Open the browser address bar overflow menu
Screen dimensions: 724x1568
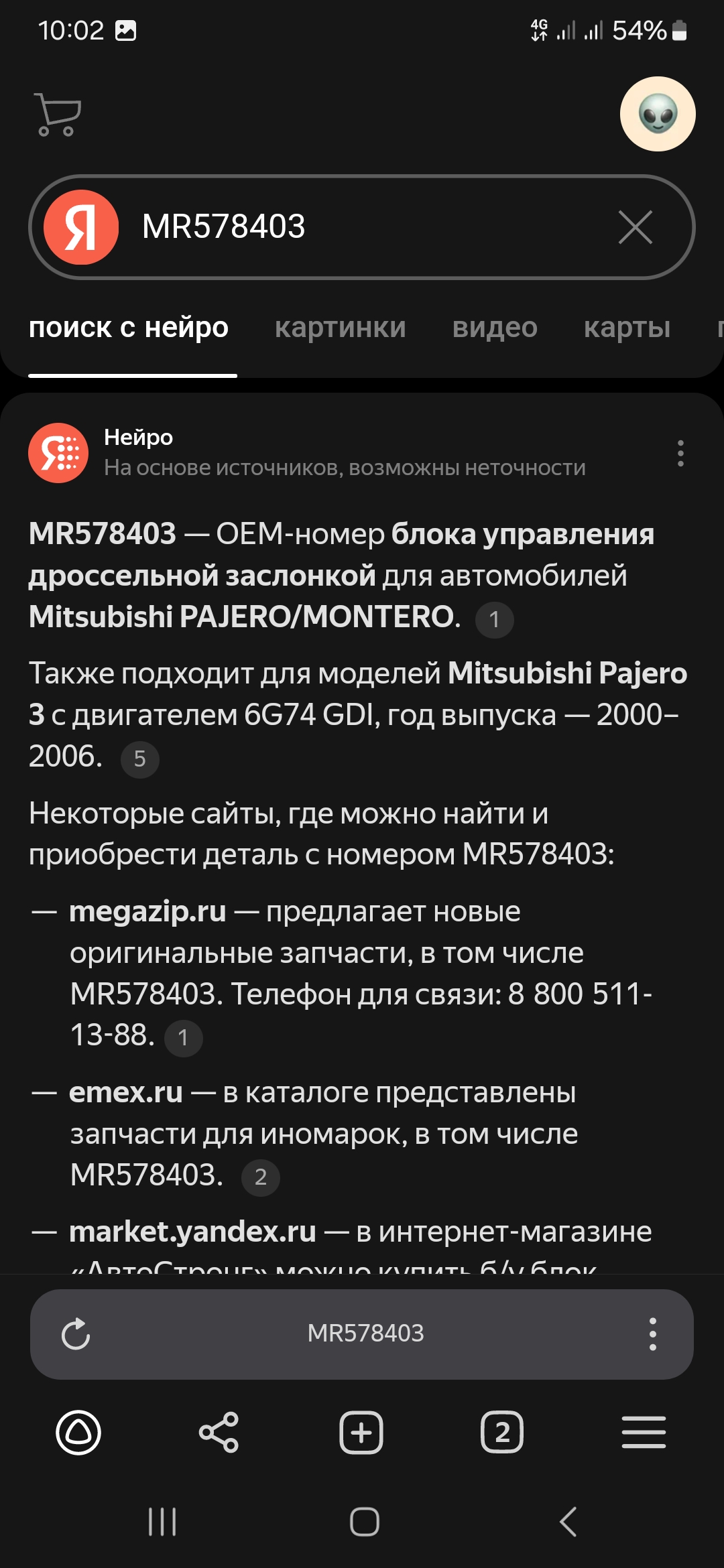[652, 1333]
